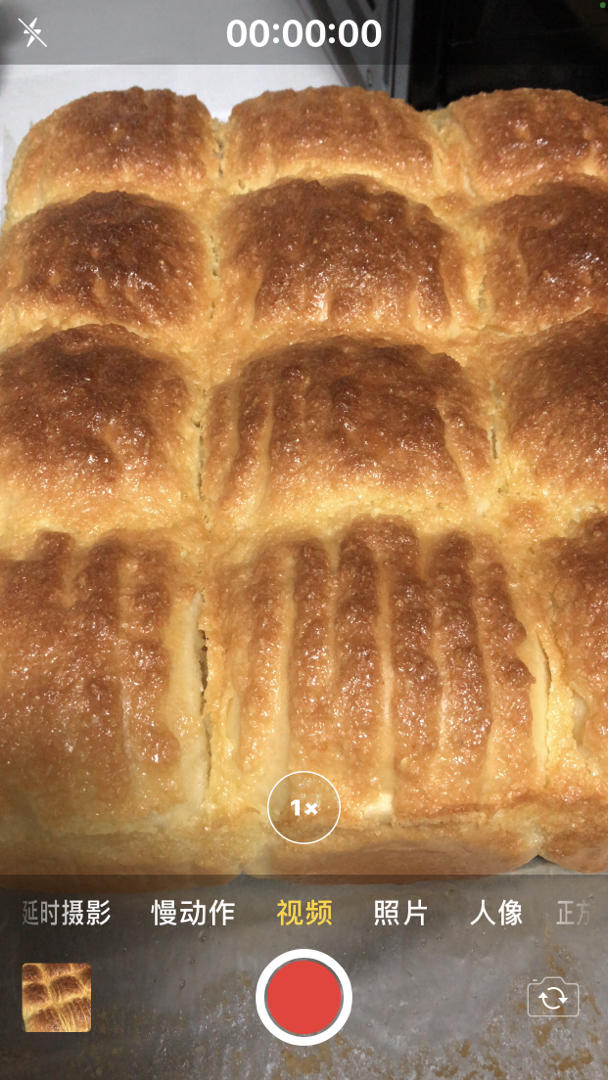Start recording with the red button
The width and height of the screenshot is (608, 1080).
click(304, 997)
